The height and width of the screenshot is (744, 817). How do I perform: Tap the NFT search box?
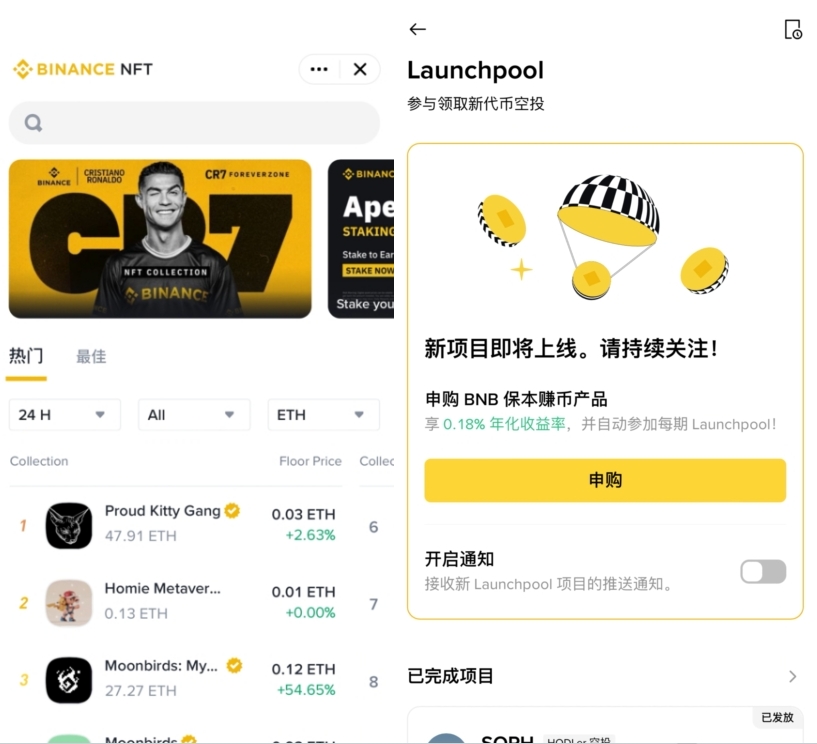(x=194, y=123)
